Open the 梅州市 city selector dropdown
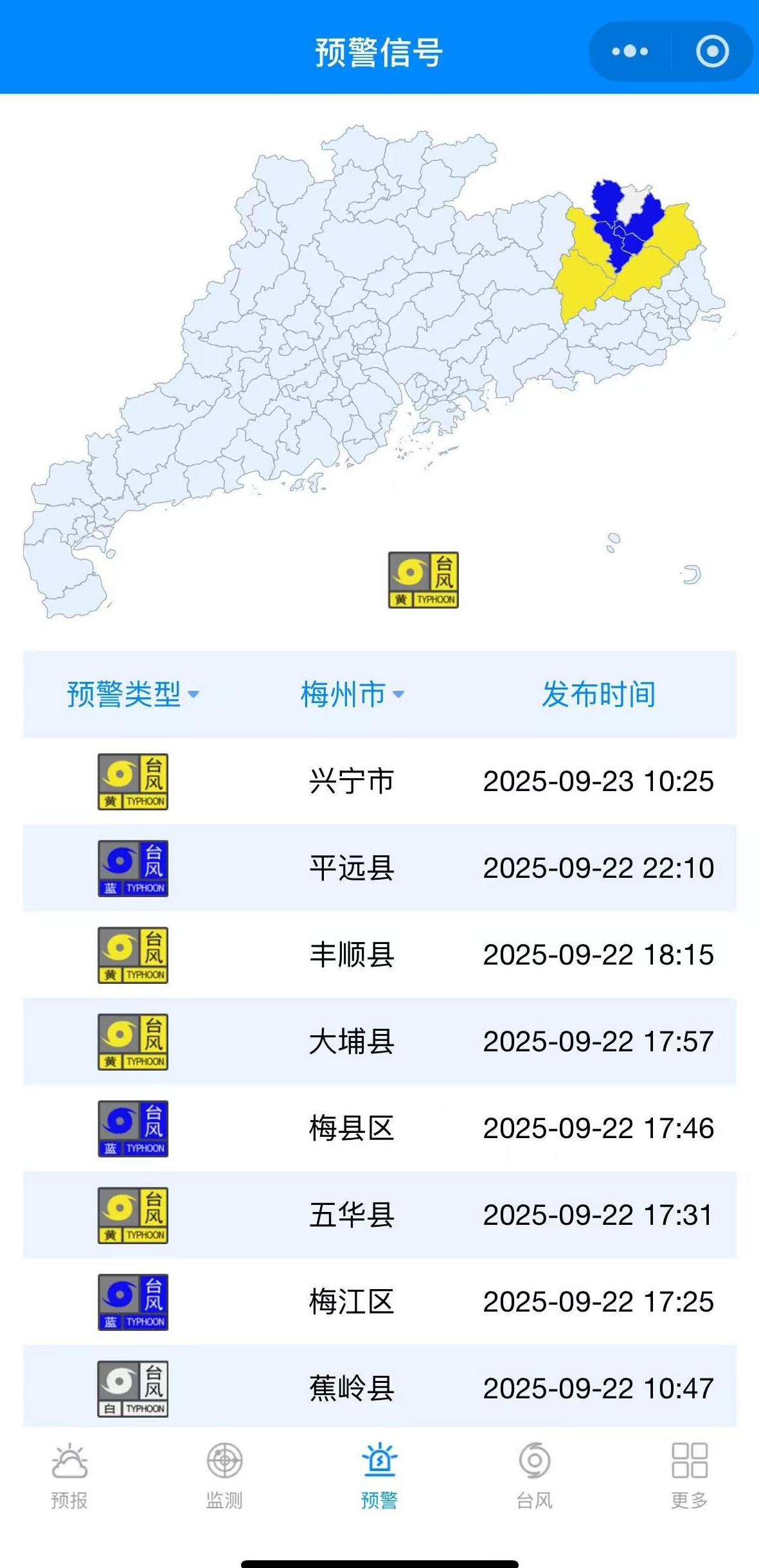This screenshot has height=1568, width=759. [352, 694]
